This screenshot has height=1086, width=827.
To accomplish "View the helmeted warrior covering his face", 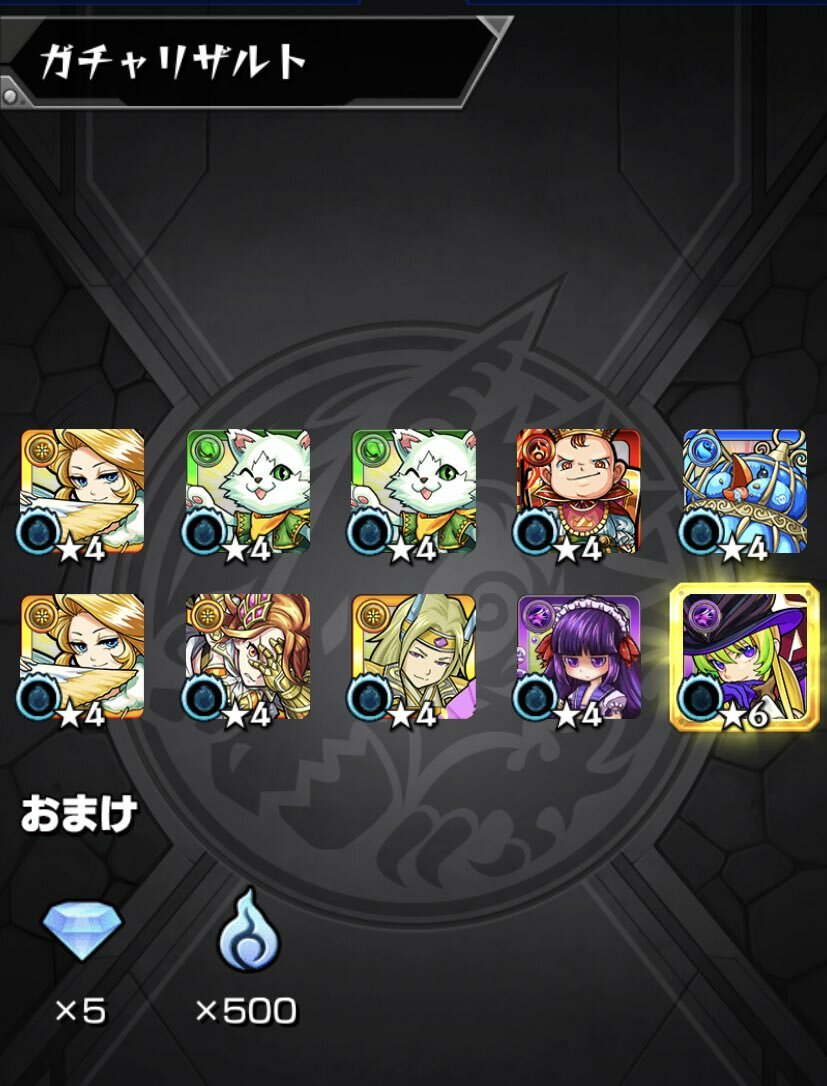I will [248, 656].
